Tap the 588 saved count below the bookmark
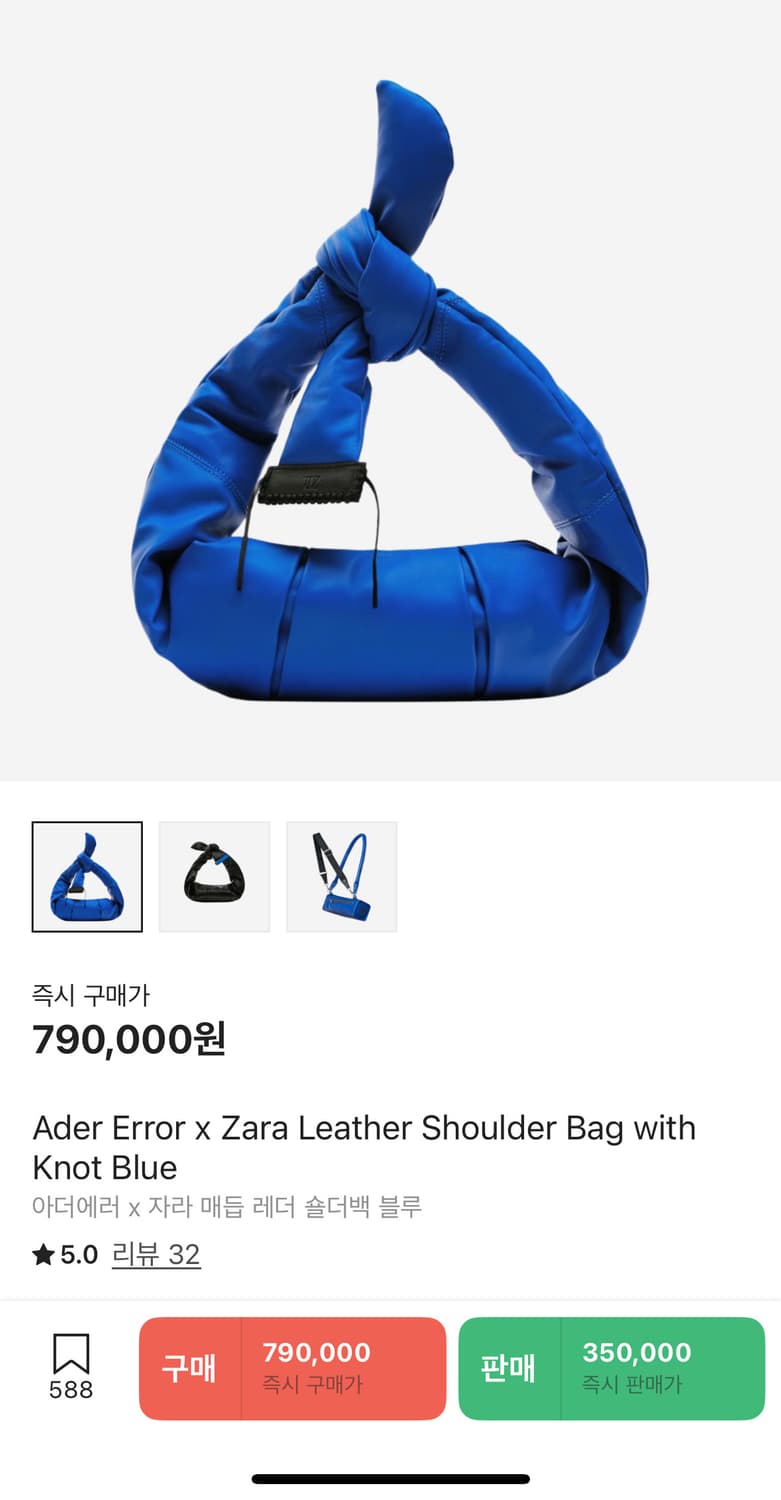 pos(69,1390)
